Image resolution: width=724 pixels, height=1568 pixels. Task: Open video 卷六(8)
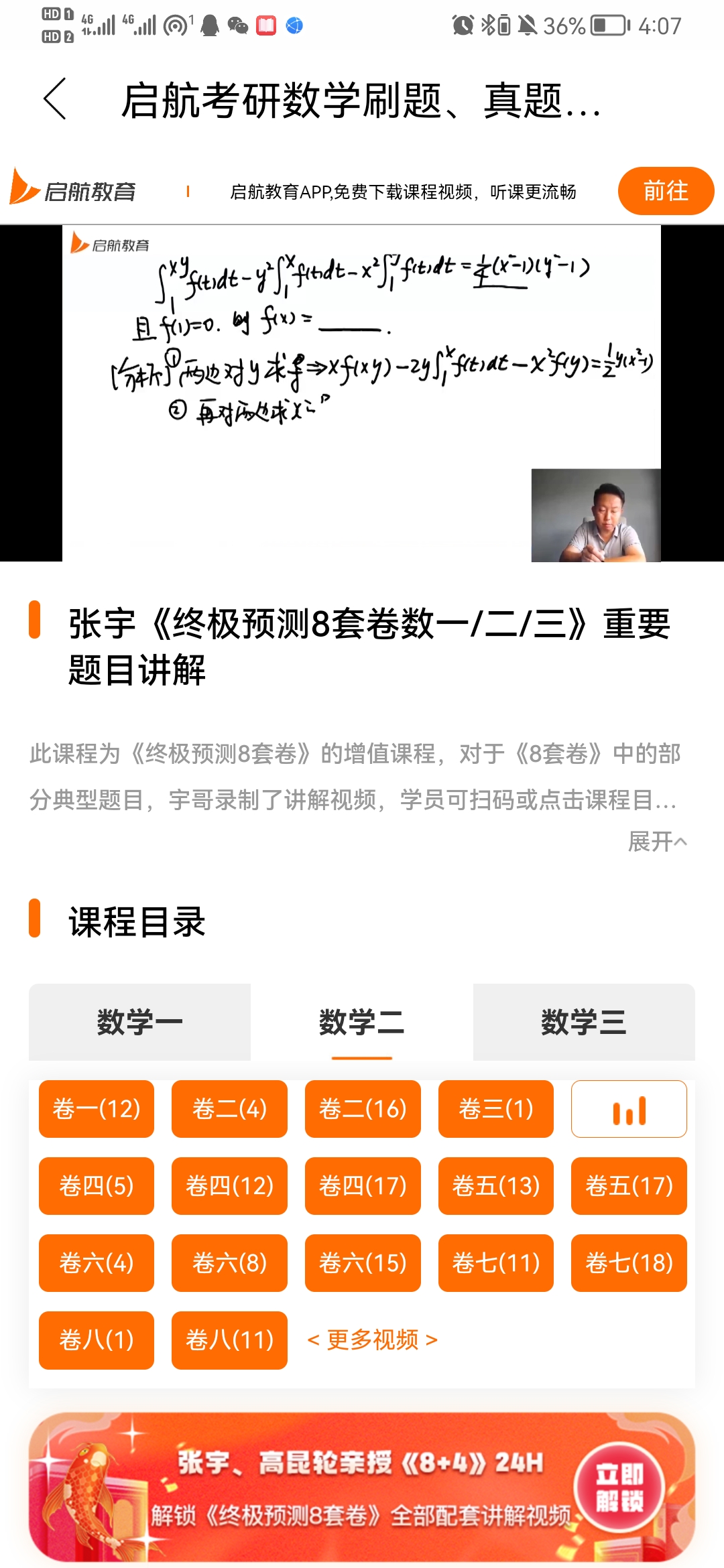point(229,1263)
